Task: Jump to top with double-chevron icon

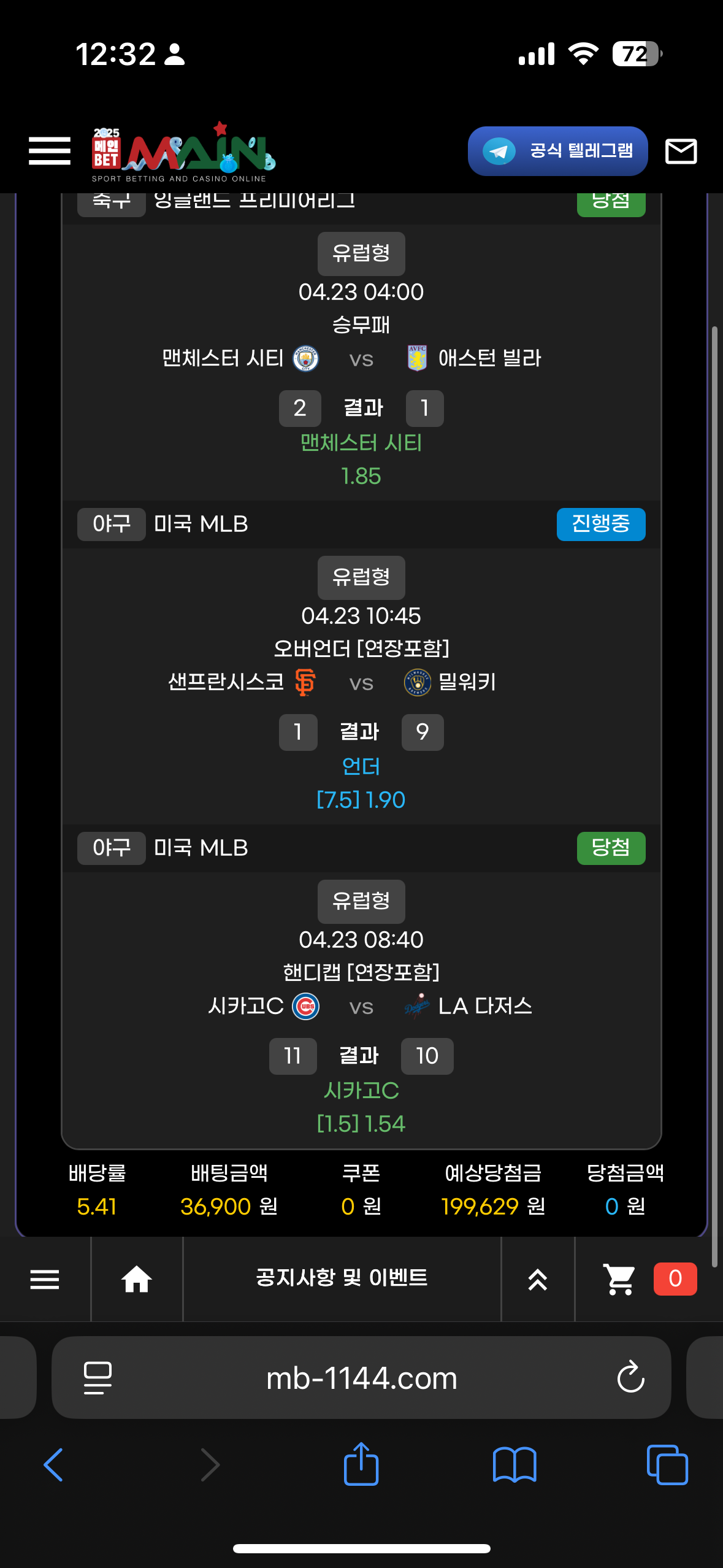Action: (x=538, y=1280)
